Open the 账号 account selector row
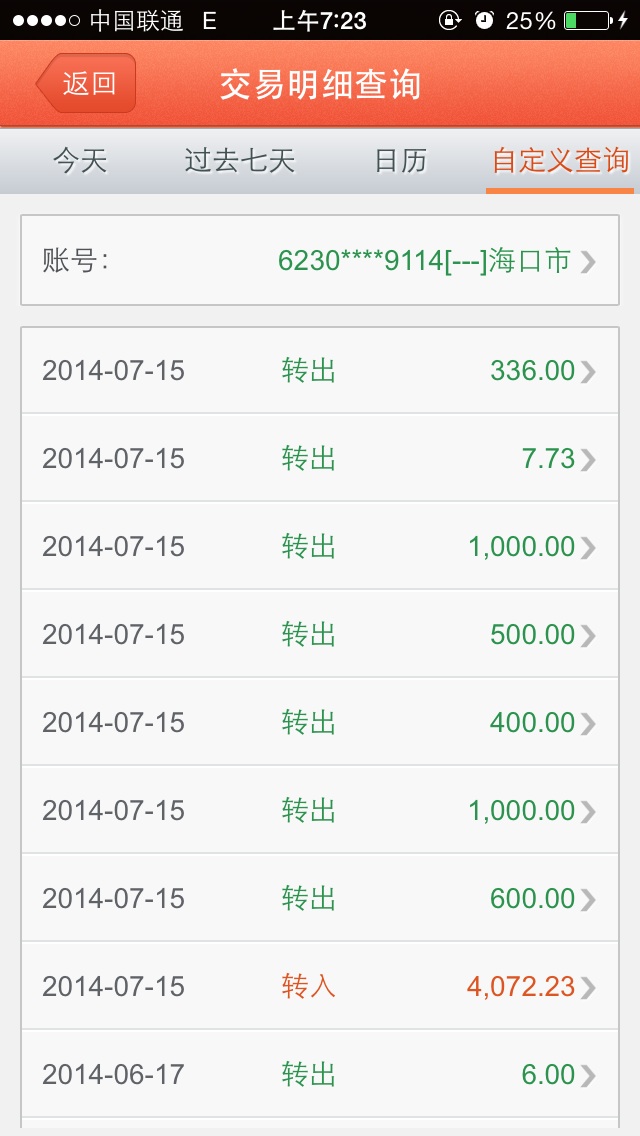This screenshot has height=1136, width=640. 320,261
